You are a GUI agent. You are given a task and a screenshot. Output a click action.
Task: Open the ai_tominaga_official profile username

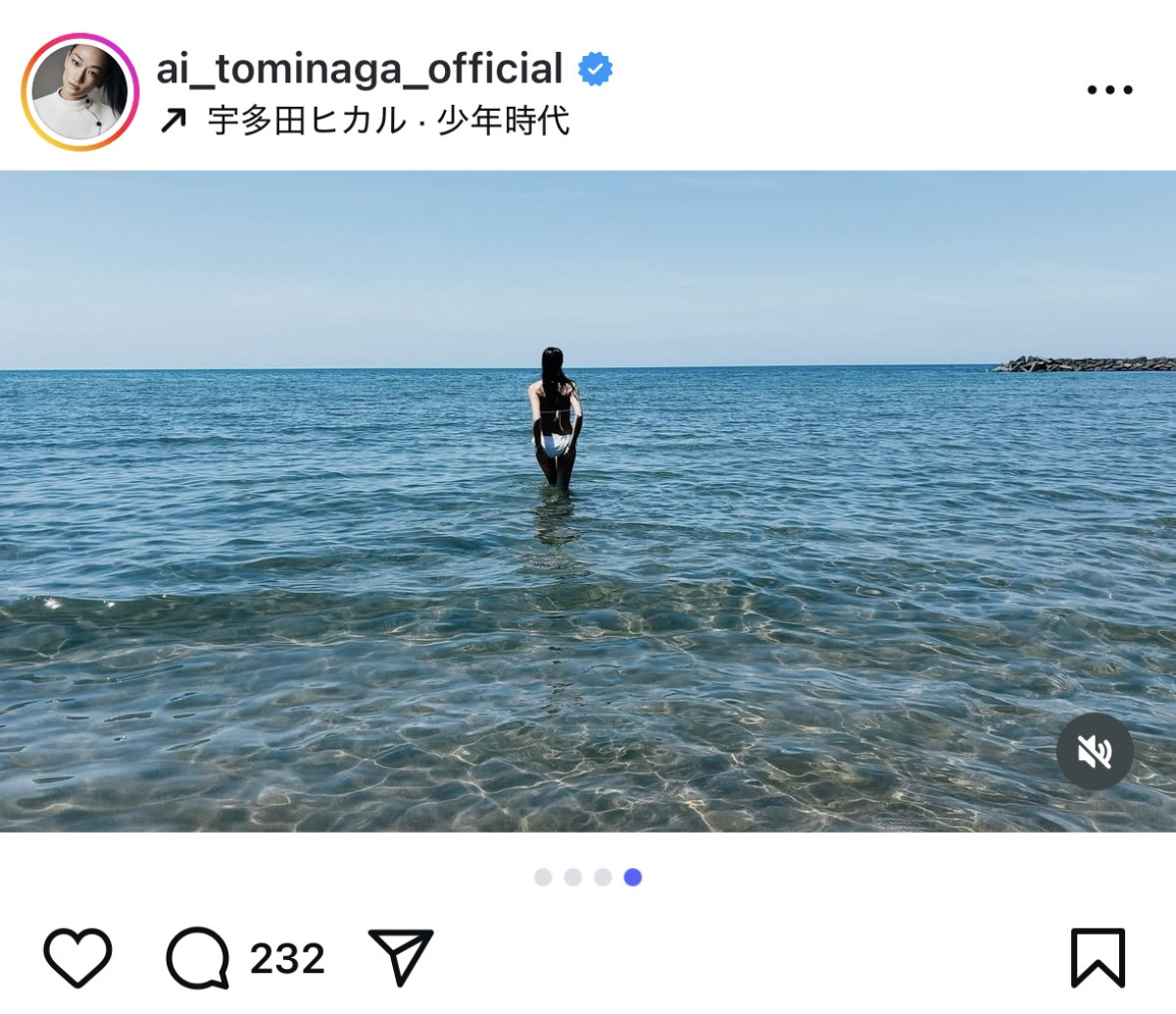coord(360,69)
